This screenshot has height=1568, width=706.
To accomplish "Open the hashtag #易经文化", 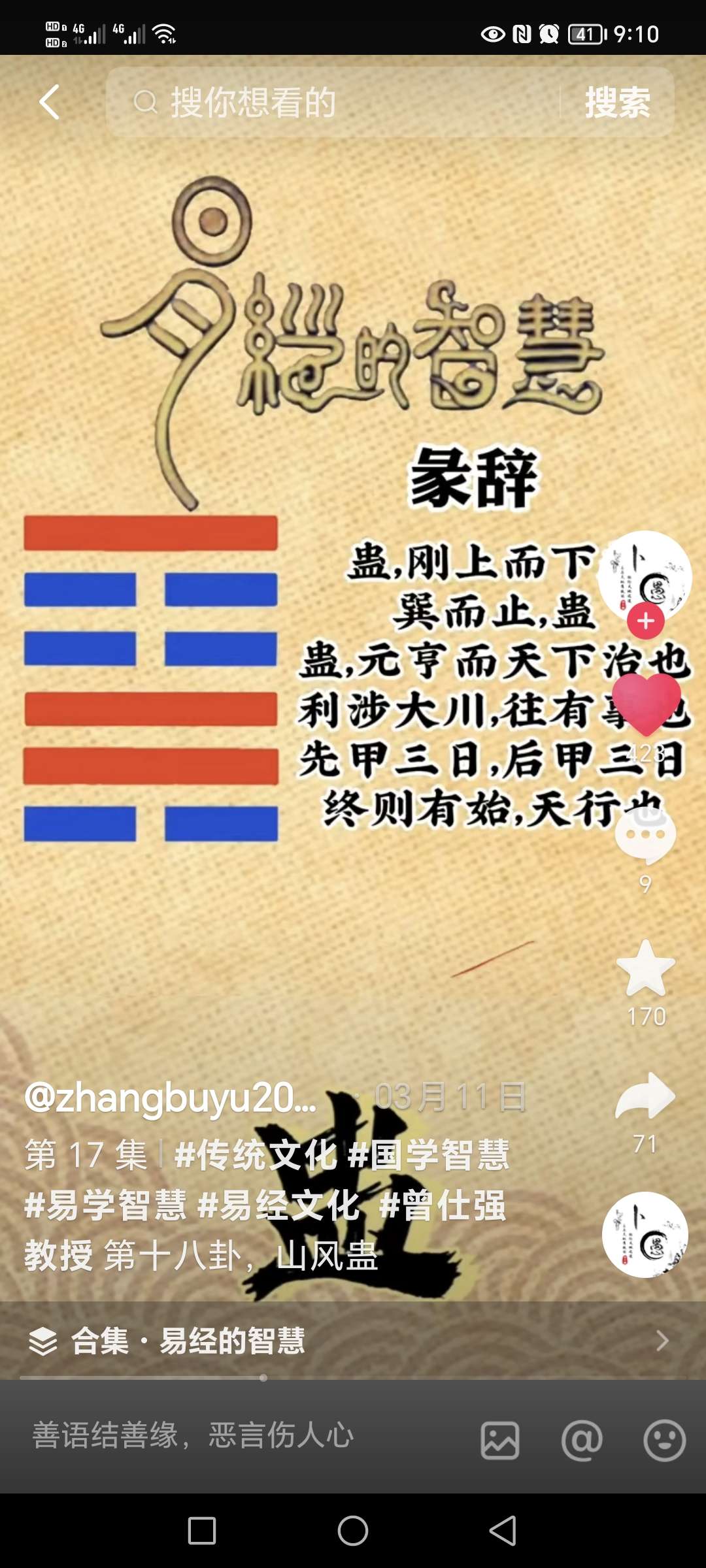I will (x=278, y=1205).
